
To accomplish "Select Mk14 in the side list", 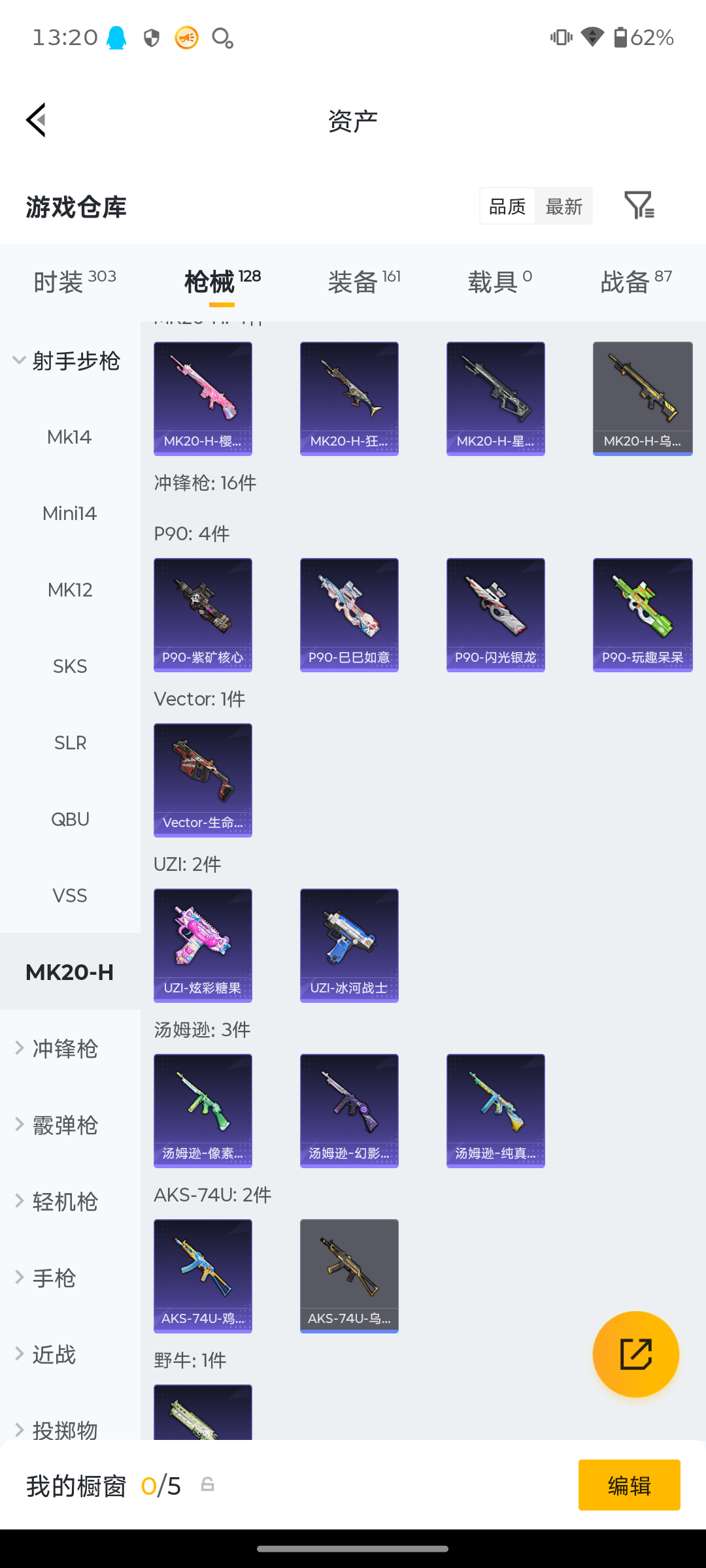I will click(x=70, y=437).
